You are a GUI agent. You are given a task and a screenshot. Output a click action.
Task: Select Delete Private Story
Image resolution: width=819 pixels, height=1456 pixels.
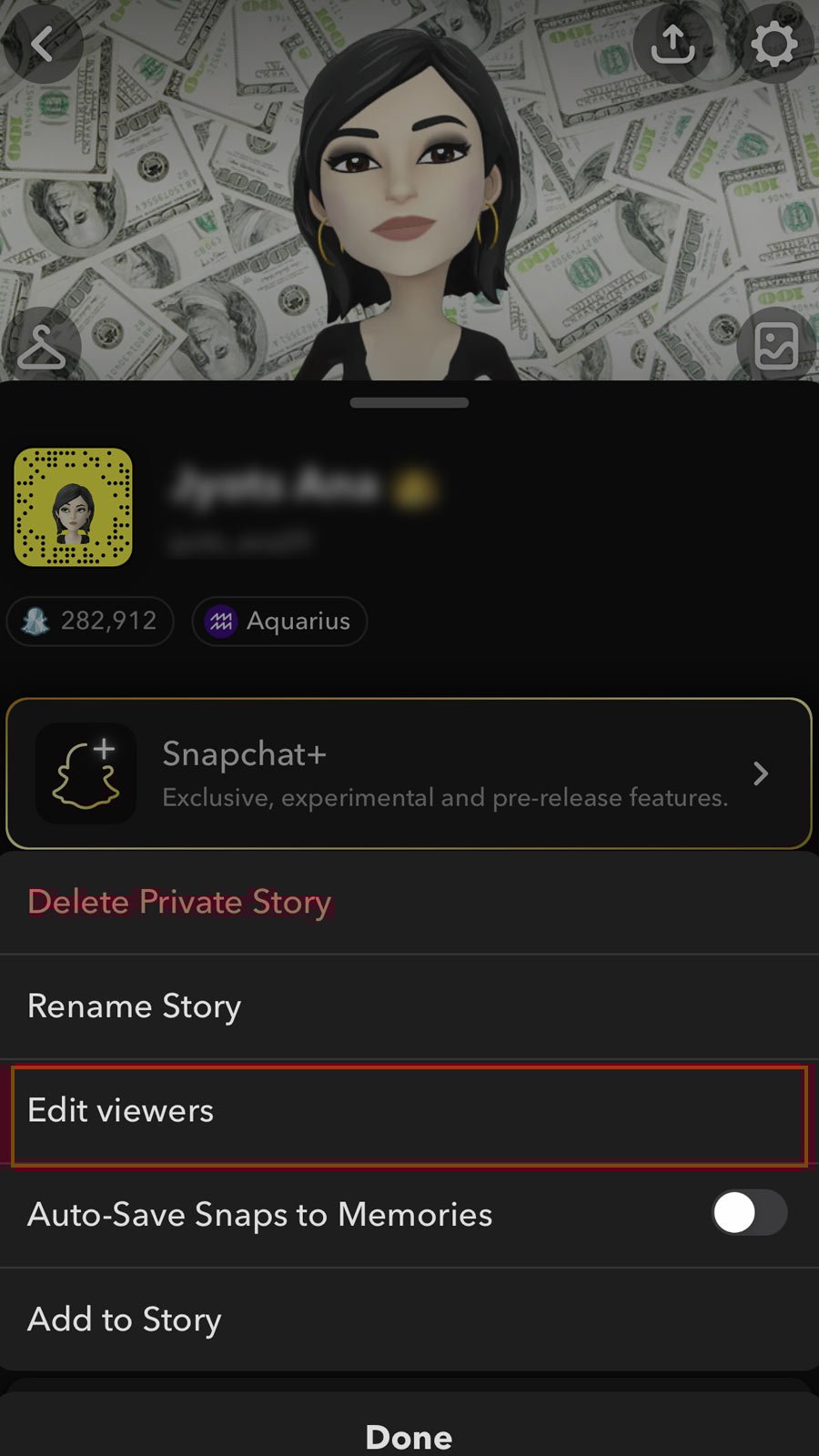pos(180,902)
